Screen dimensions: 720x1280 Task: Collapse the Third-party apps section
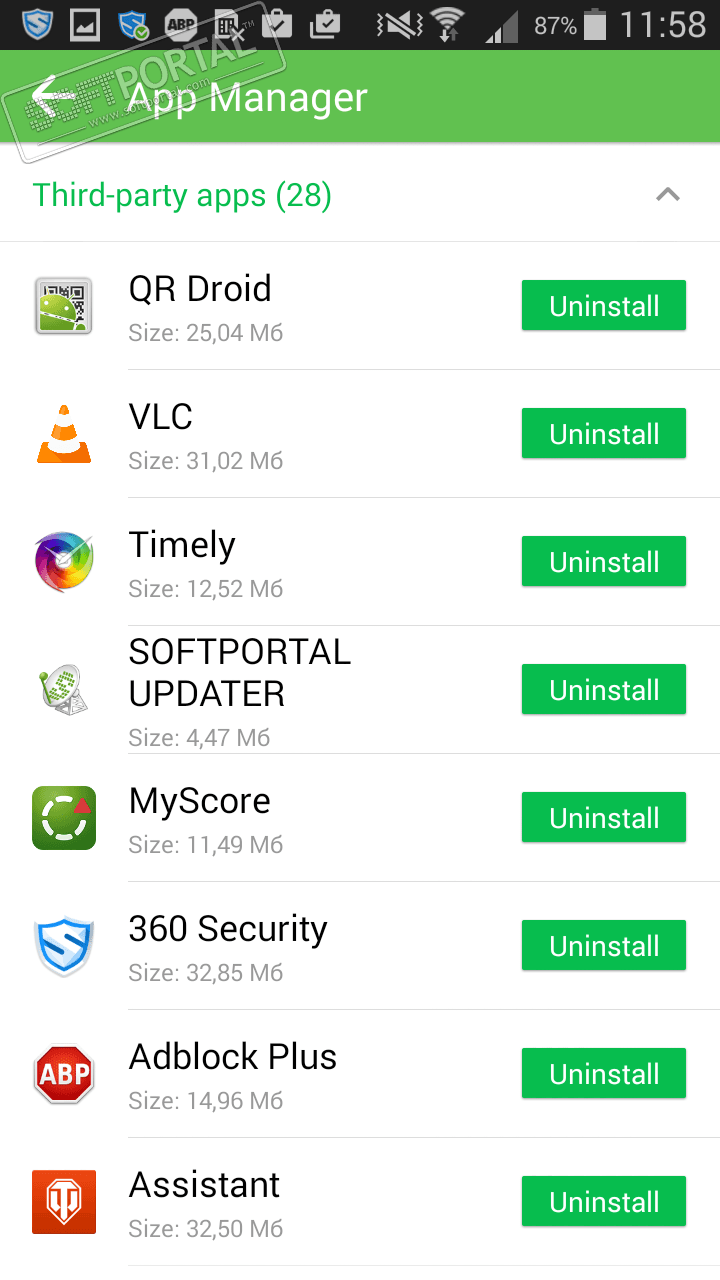[667, 195]
